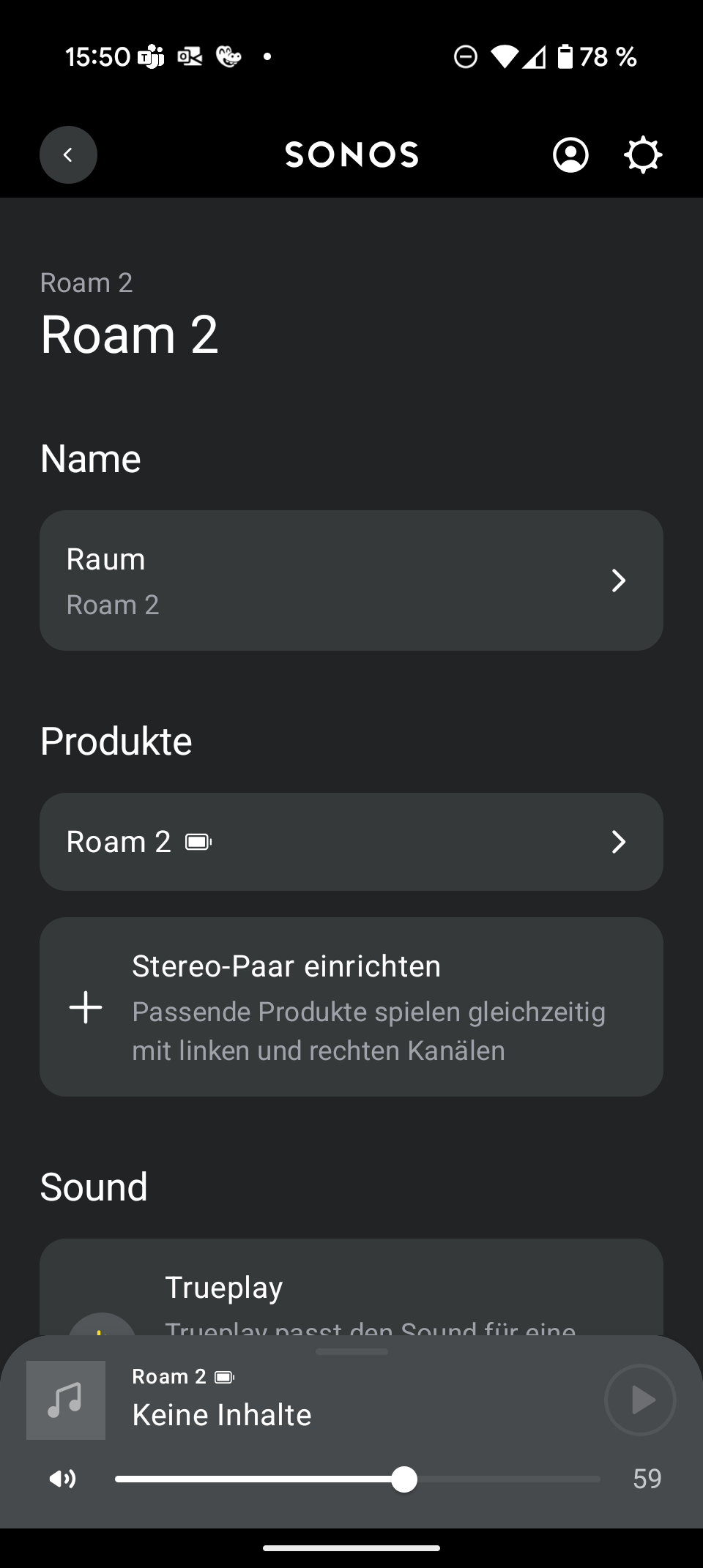Set up a stereo pair

(351, 1007)
